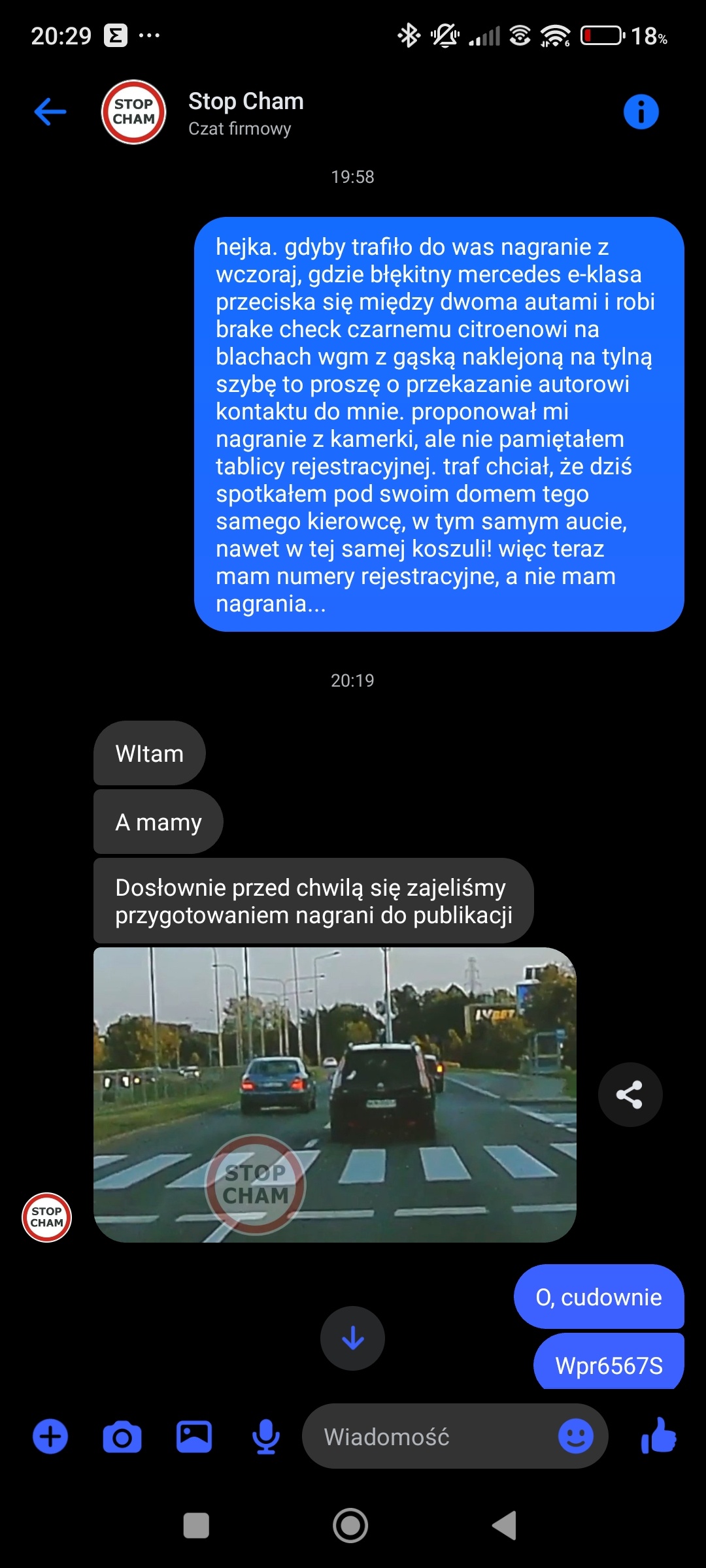The height and width of the screenshot is (1568, 706).
Task: Open the Stop Cham profile header
Action: (x=245, y=113)
